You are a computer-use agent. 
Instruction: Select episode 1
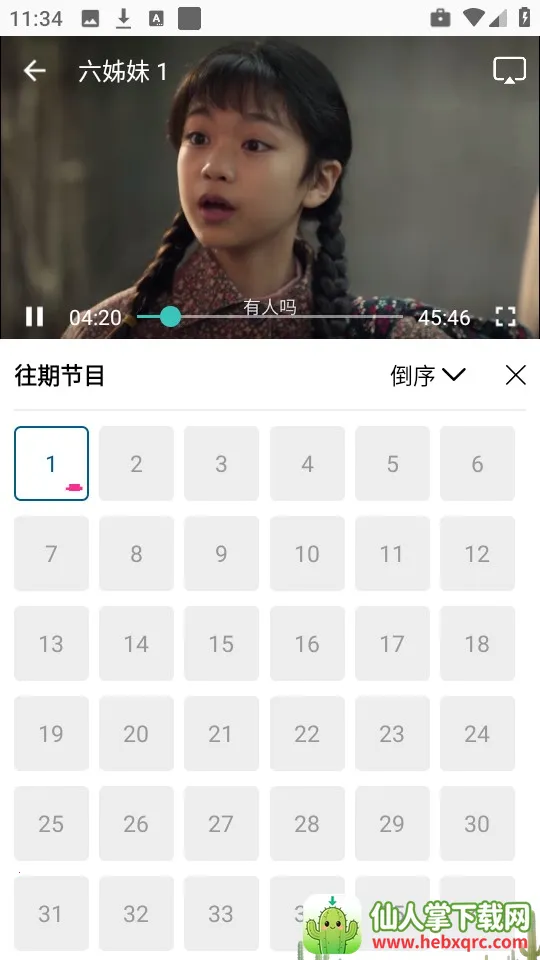pyautogui.click(x=51, y=463)
